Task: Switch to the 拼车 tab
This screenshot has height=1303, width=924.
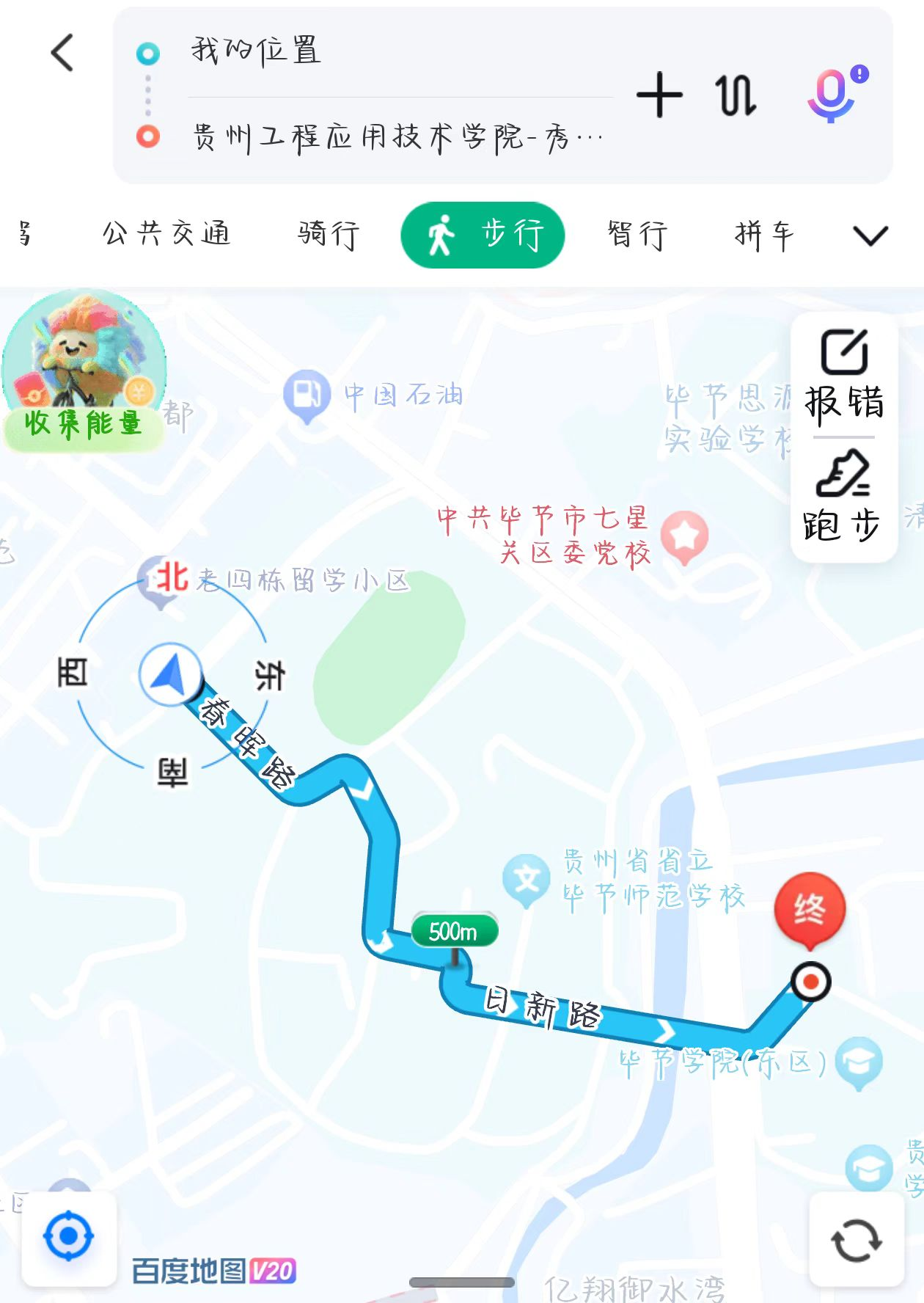Action: click(764, 236)
